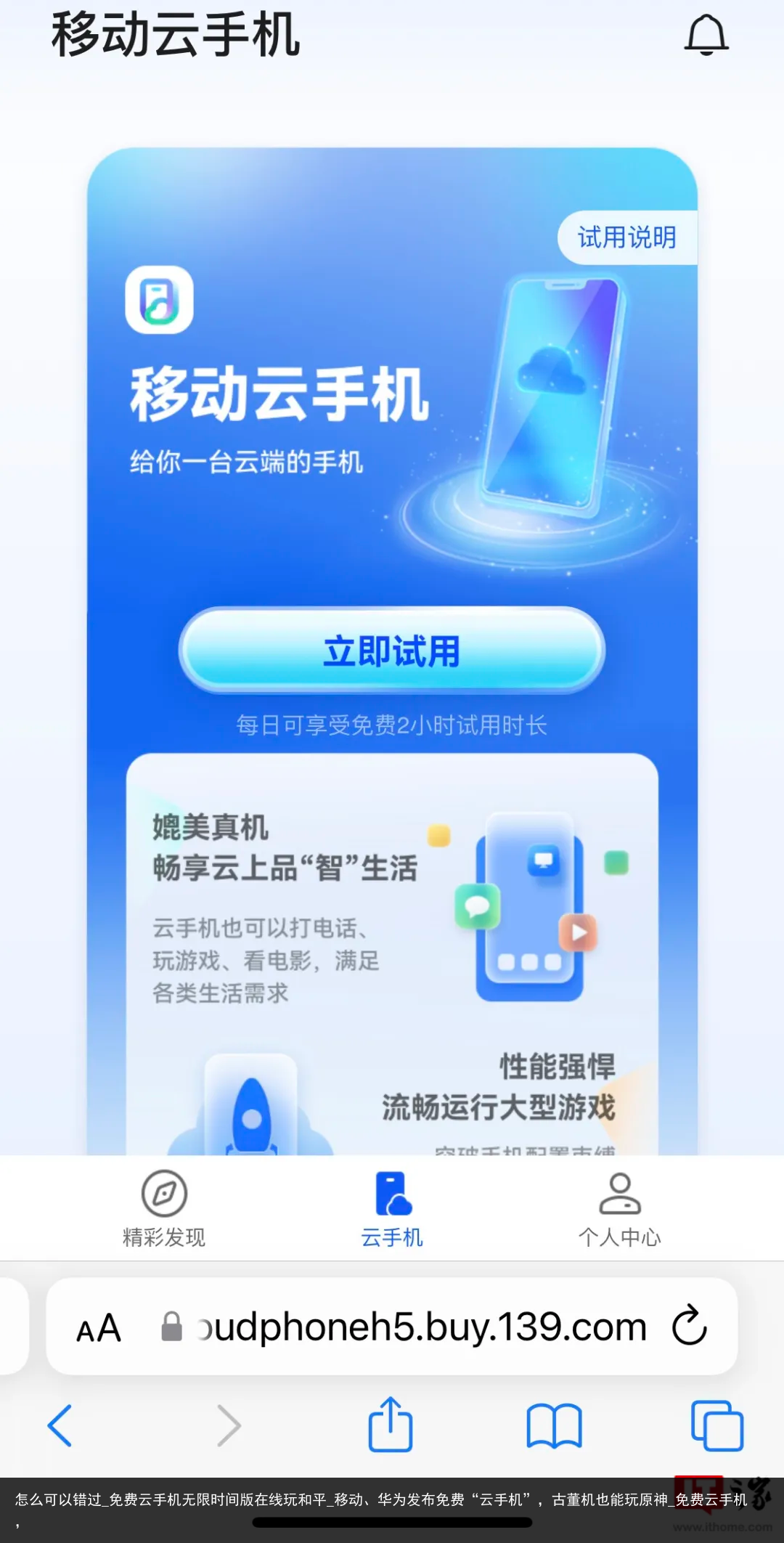The height and width of the screenshot is (1543, 784).
Task: Switch to the 精彩发现 tab
Action: click(x=164, y=1208)
